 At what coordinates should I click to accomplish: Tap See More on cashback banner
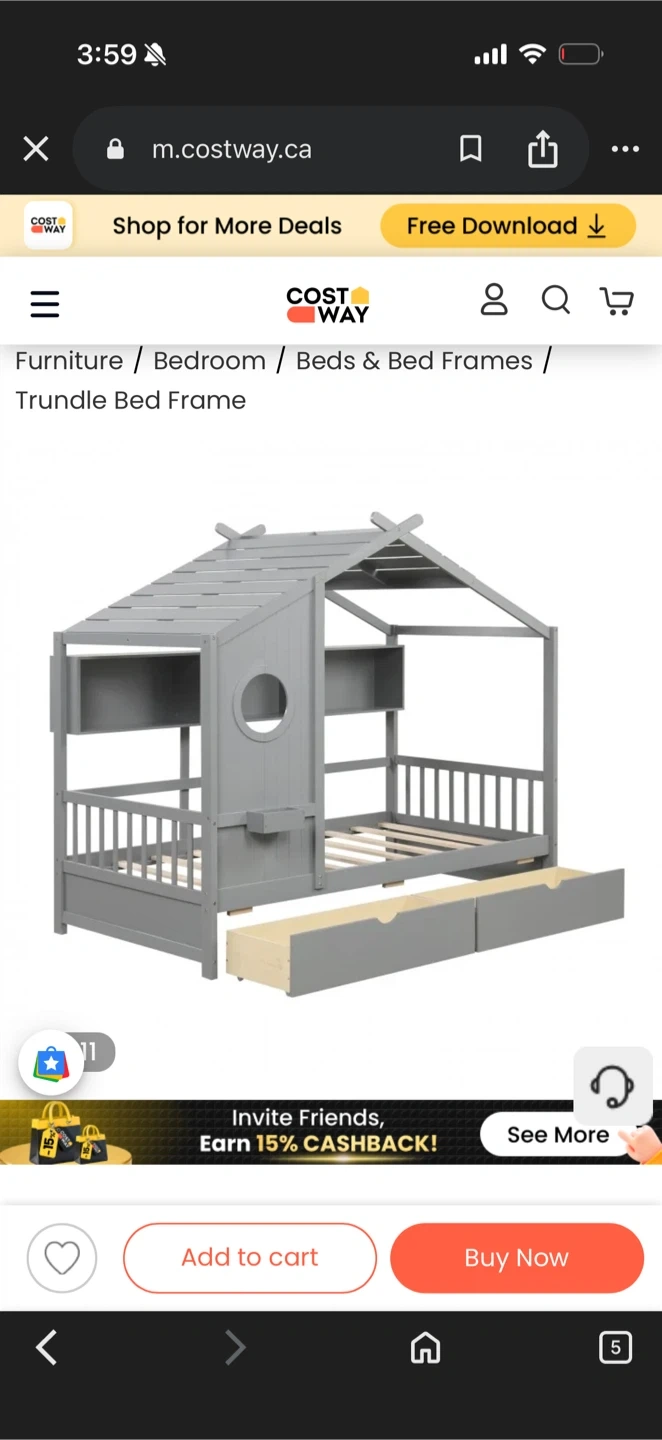click(x=557, y=1134)
